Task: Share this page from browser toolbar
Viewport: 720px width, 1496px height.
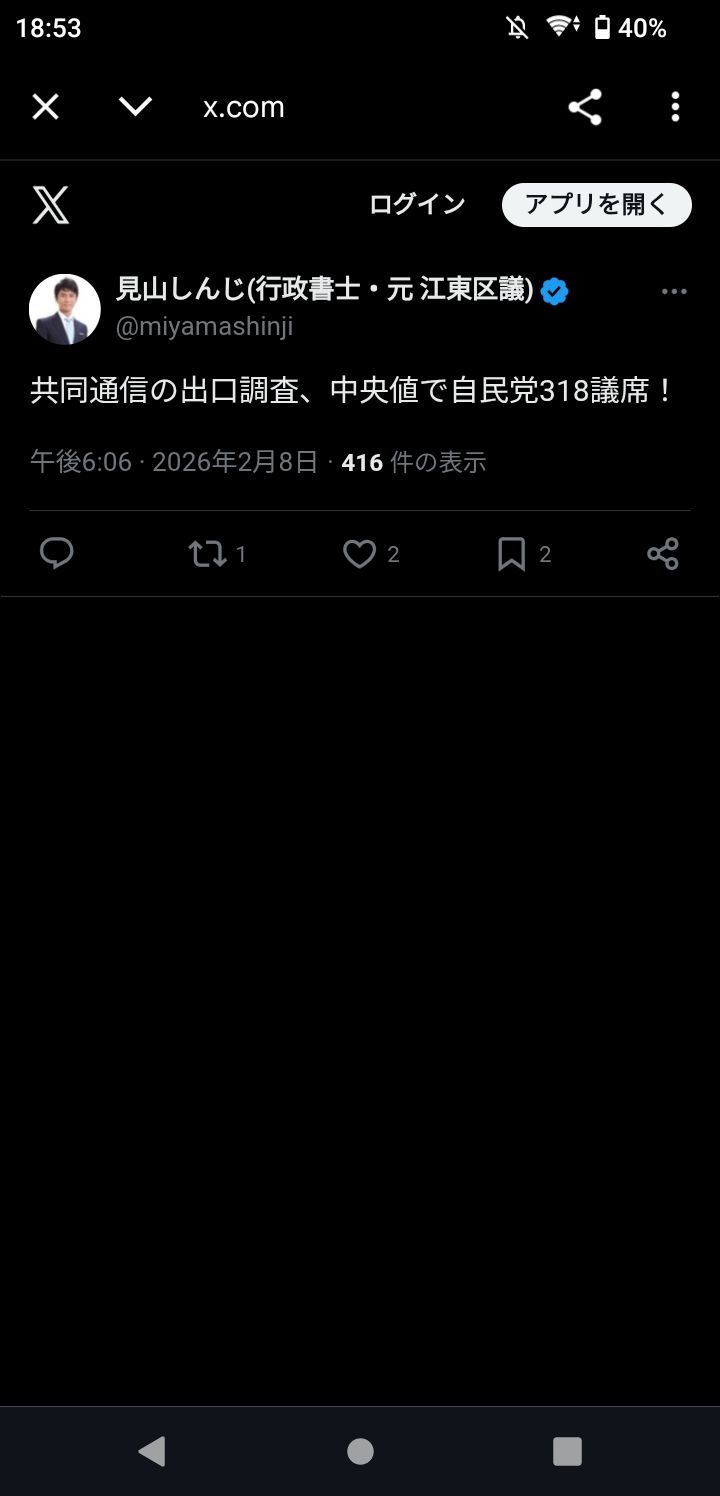Action: pyautogui.click(x=585, y=107)
